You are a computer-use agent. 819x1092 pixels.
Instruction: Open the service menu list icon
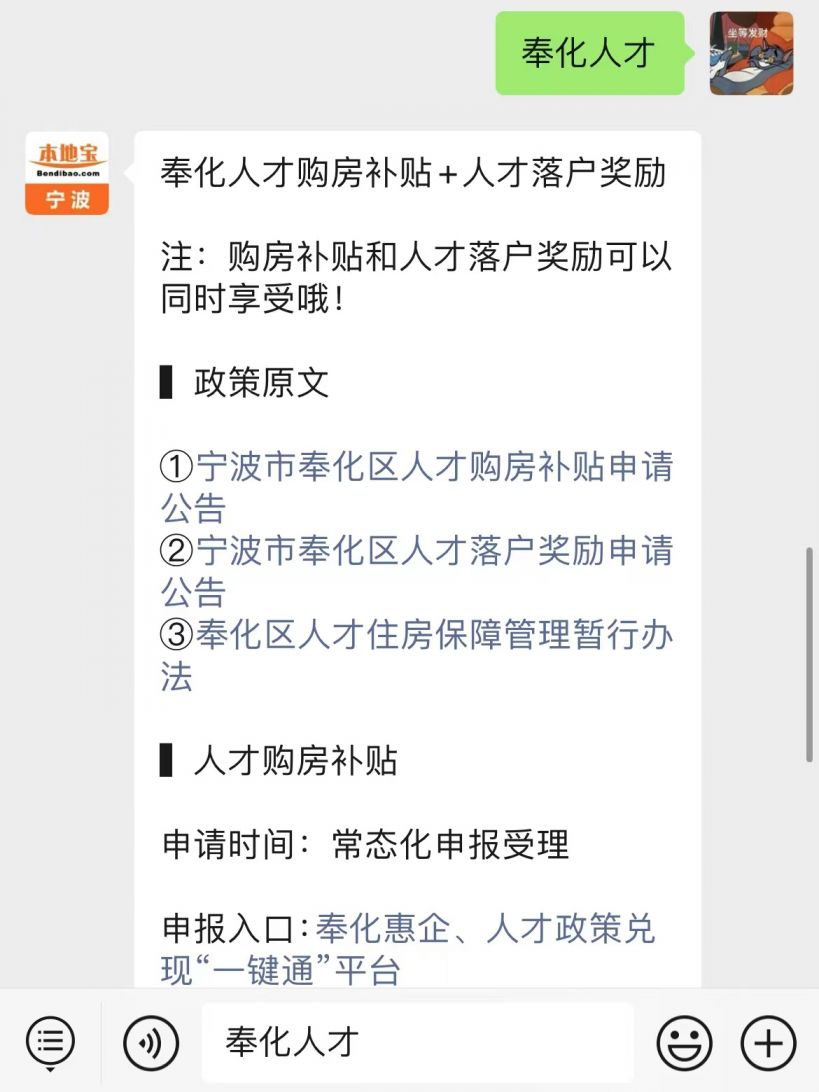(50, 1043)
